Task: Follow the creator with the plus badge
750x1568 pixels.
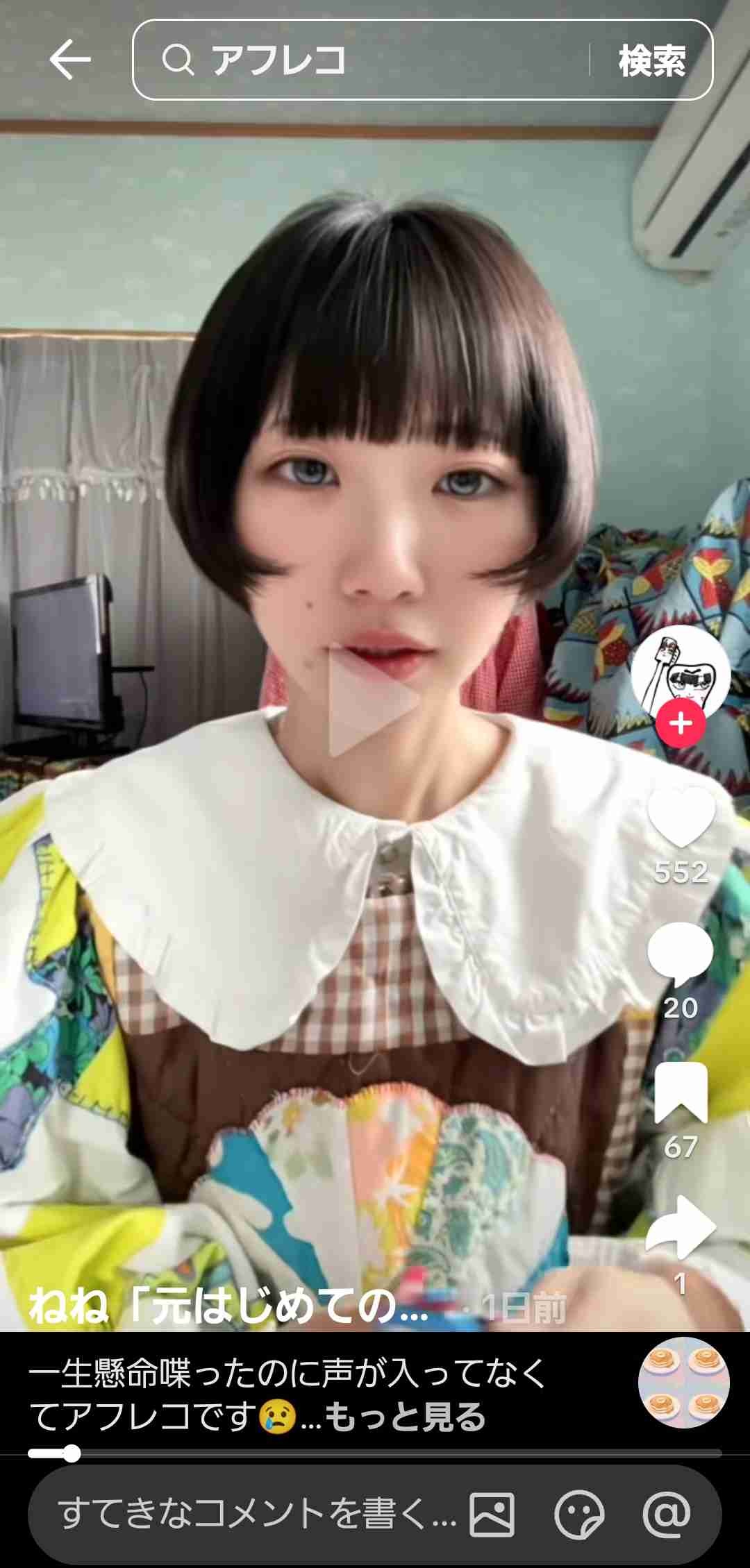Action: [681, 723]
